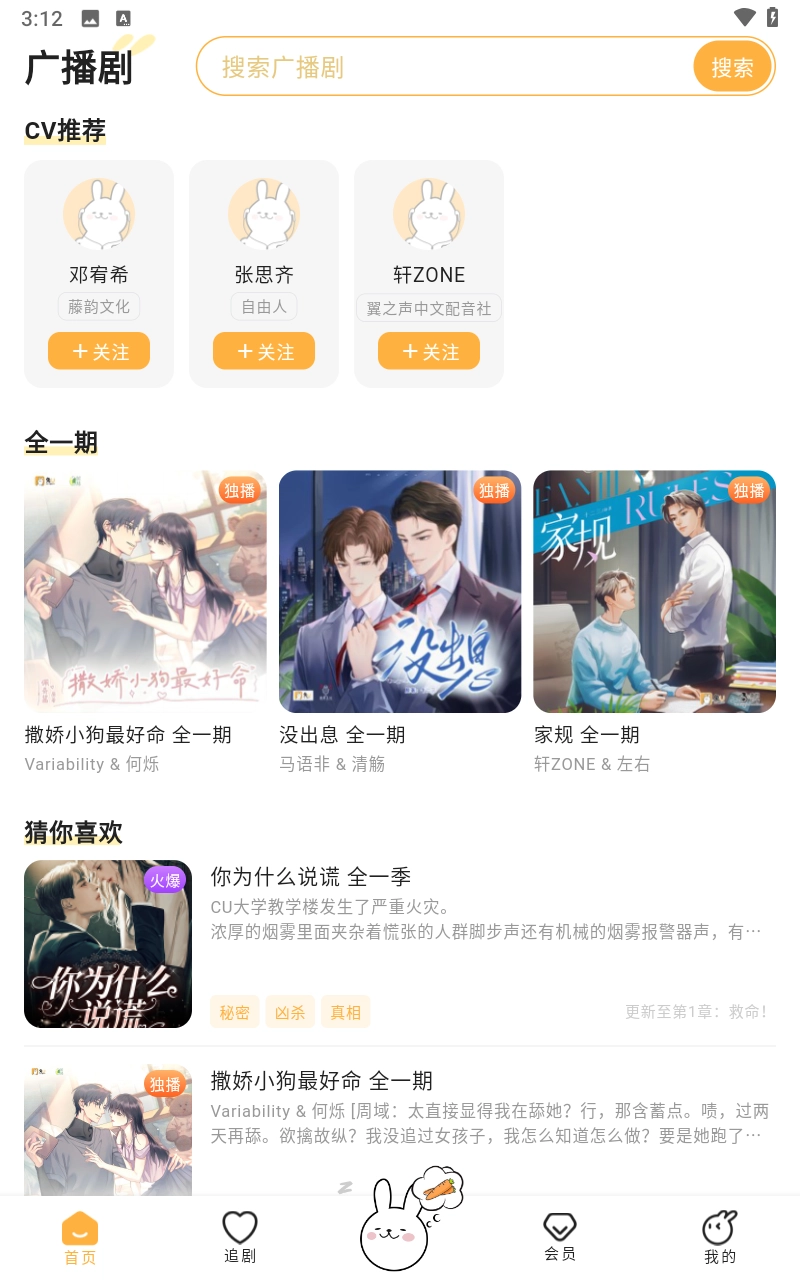Tap the orange 搜索 button

[x=732, y=67]
